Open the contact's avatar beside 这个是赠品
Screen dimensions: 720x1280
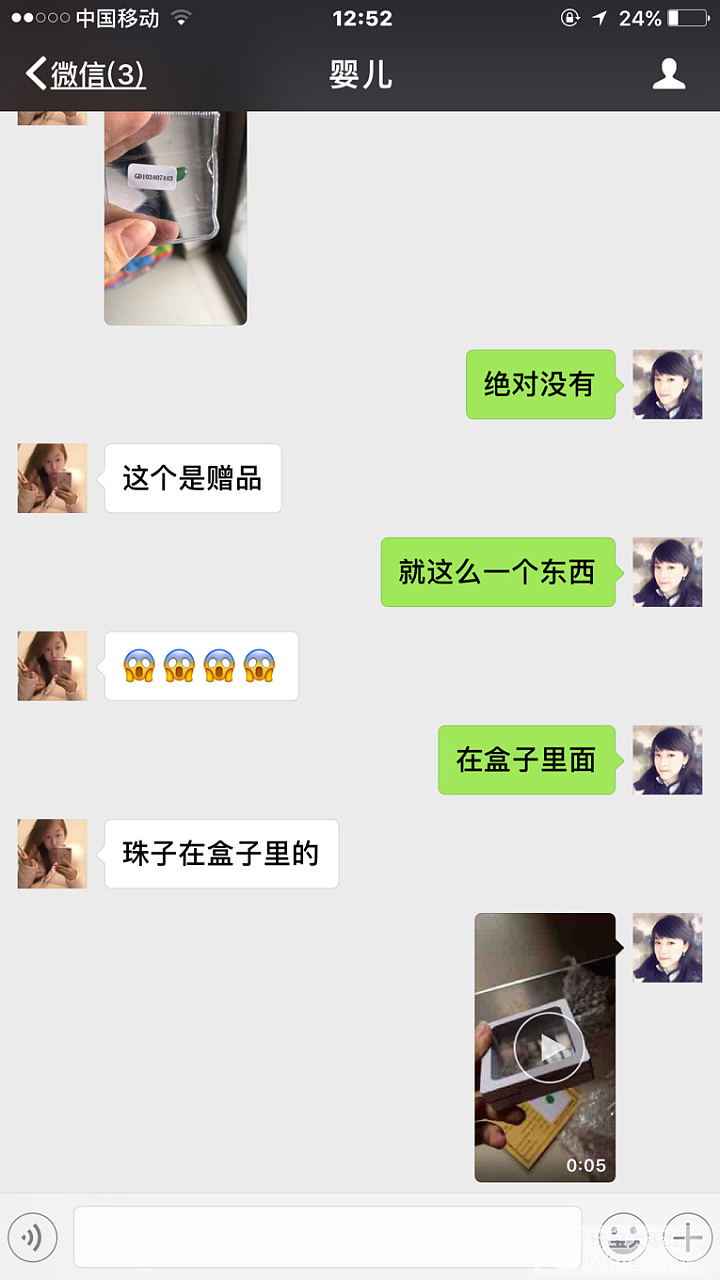pyautogui.click(x=52, y=478)
